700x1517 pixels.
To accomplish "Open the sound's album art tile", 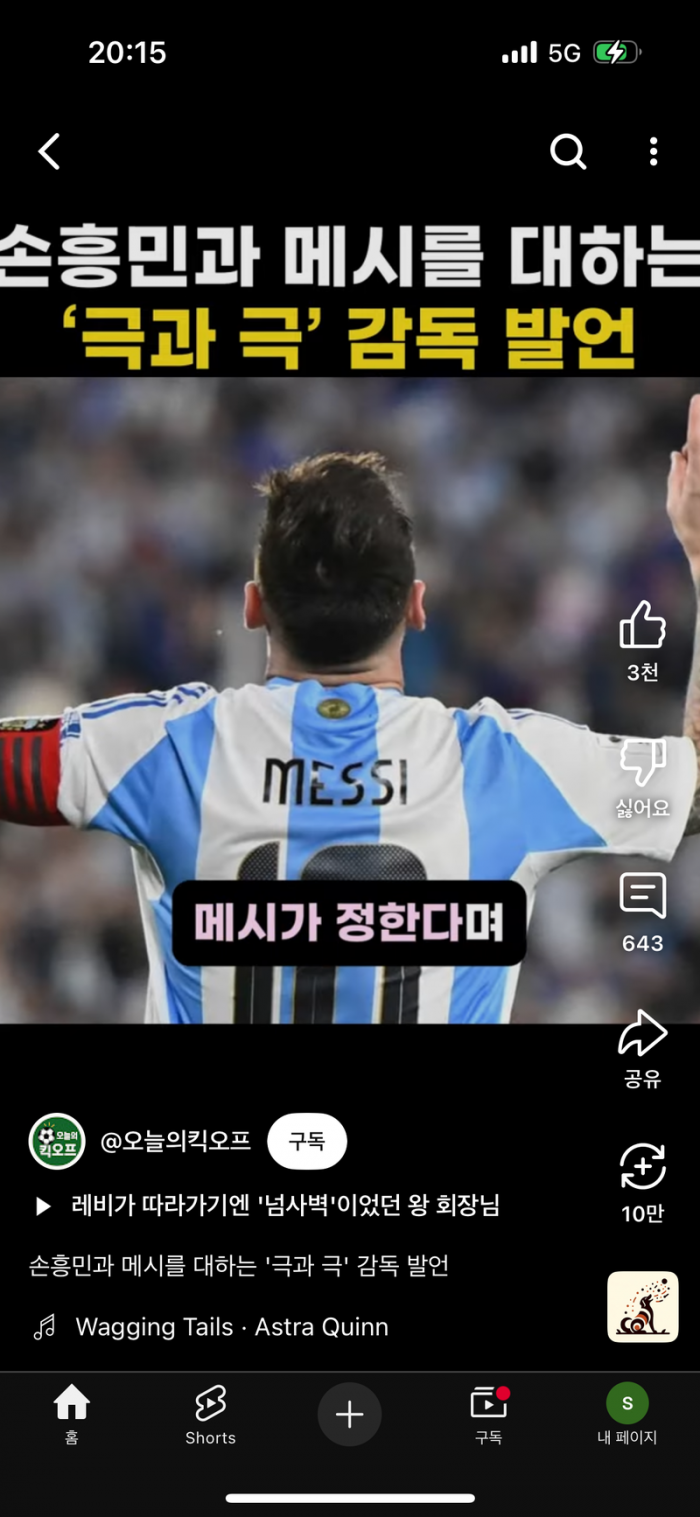I will click(x=642, y=1306).
